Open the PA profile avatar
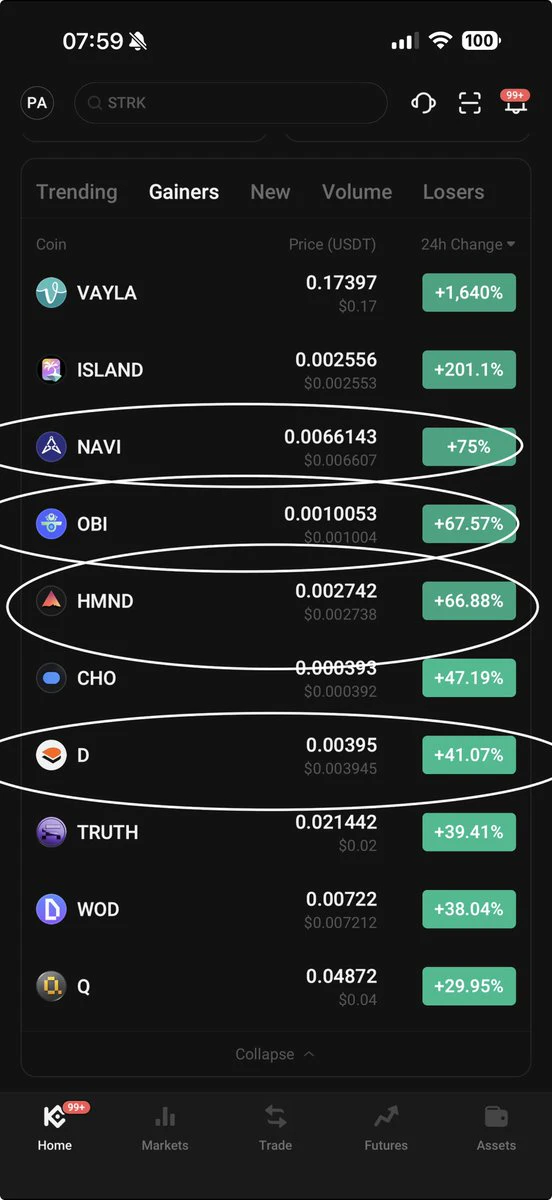552x1200 pixels. tap(37, 102)
